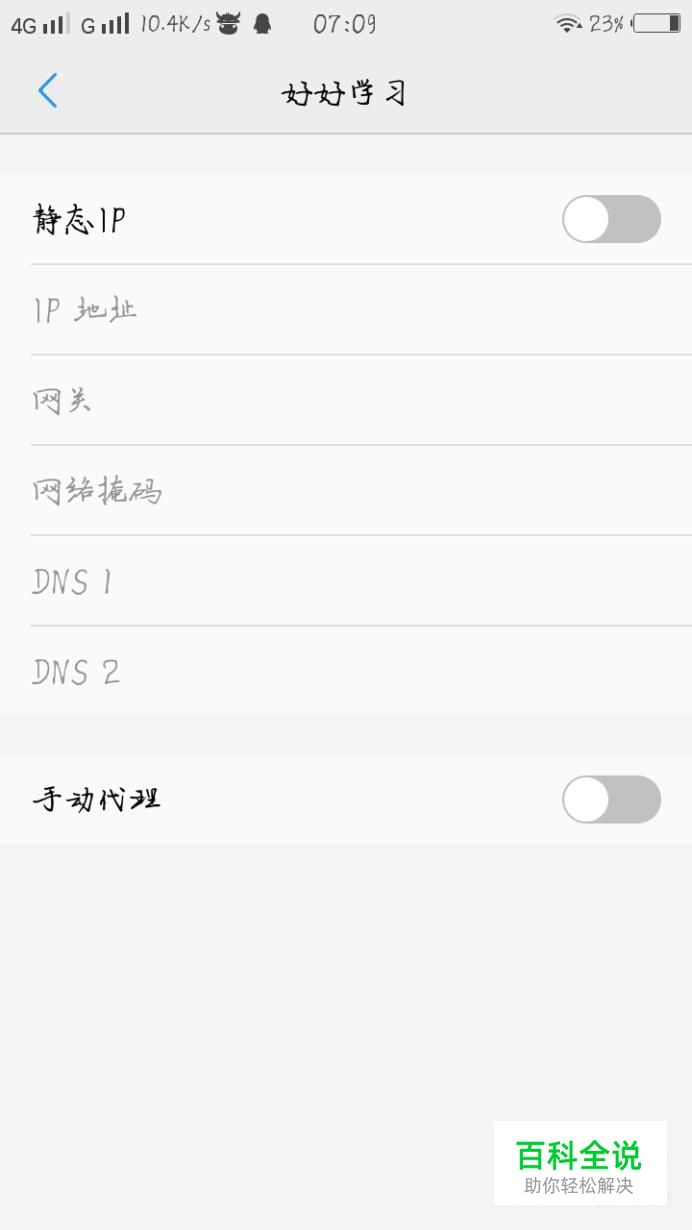Tap the 网络掩码 field

click(346, 490)
